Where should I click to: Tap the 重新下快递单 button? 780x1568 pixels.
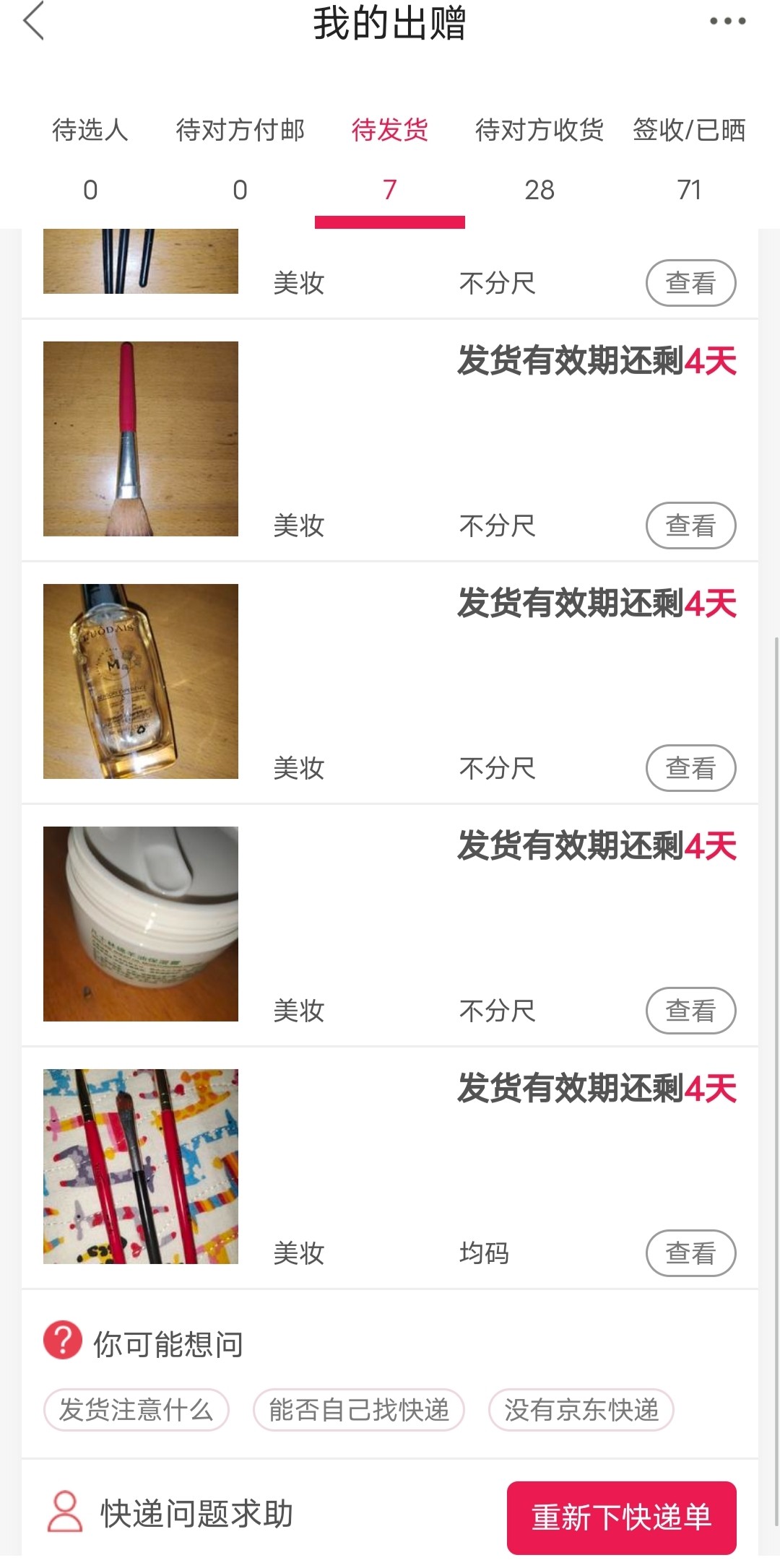[x=622, y=1517]
